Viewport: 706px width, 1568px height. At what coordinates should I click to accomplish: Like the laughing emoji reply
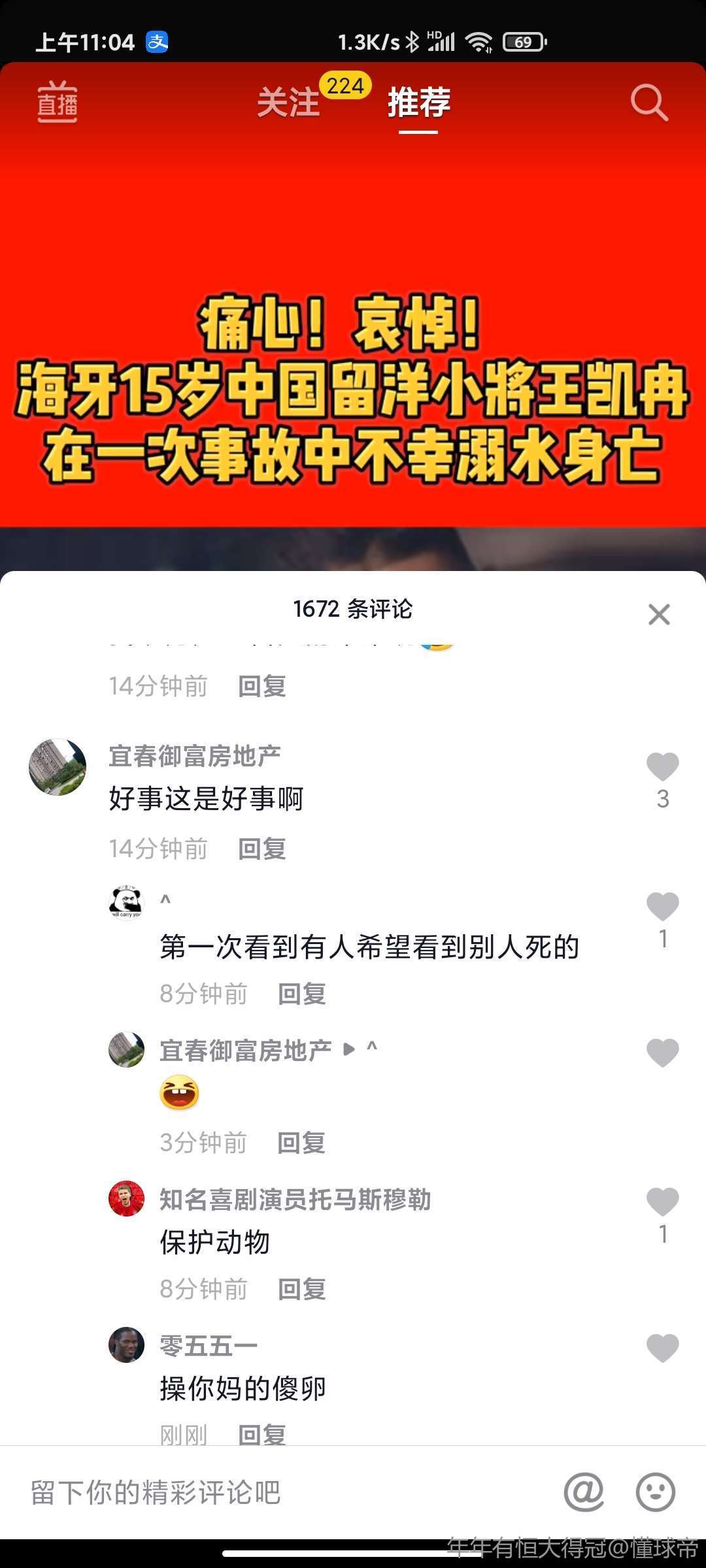662,1053
